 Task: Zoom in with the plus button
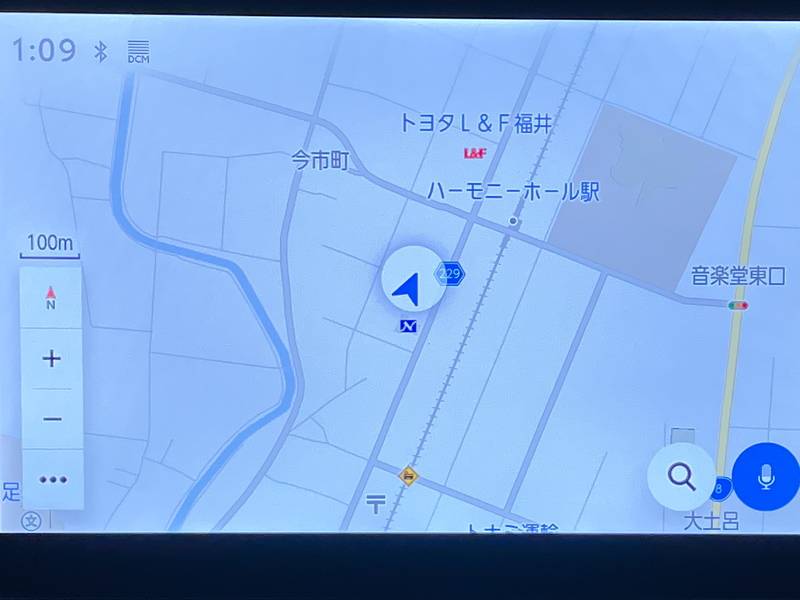coord(52,358)
